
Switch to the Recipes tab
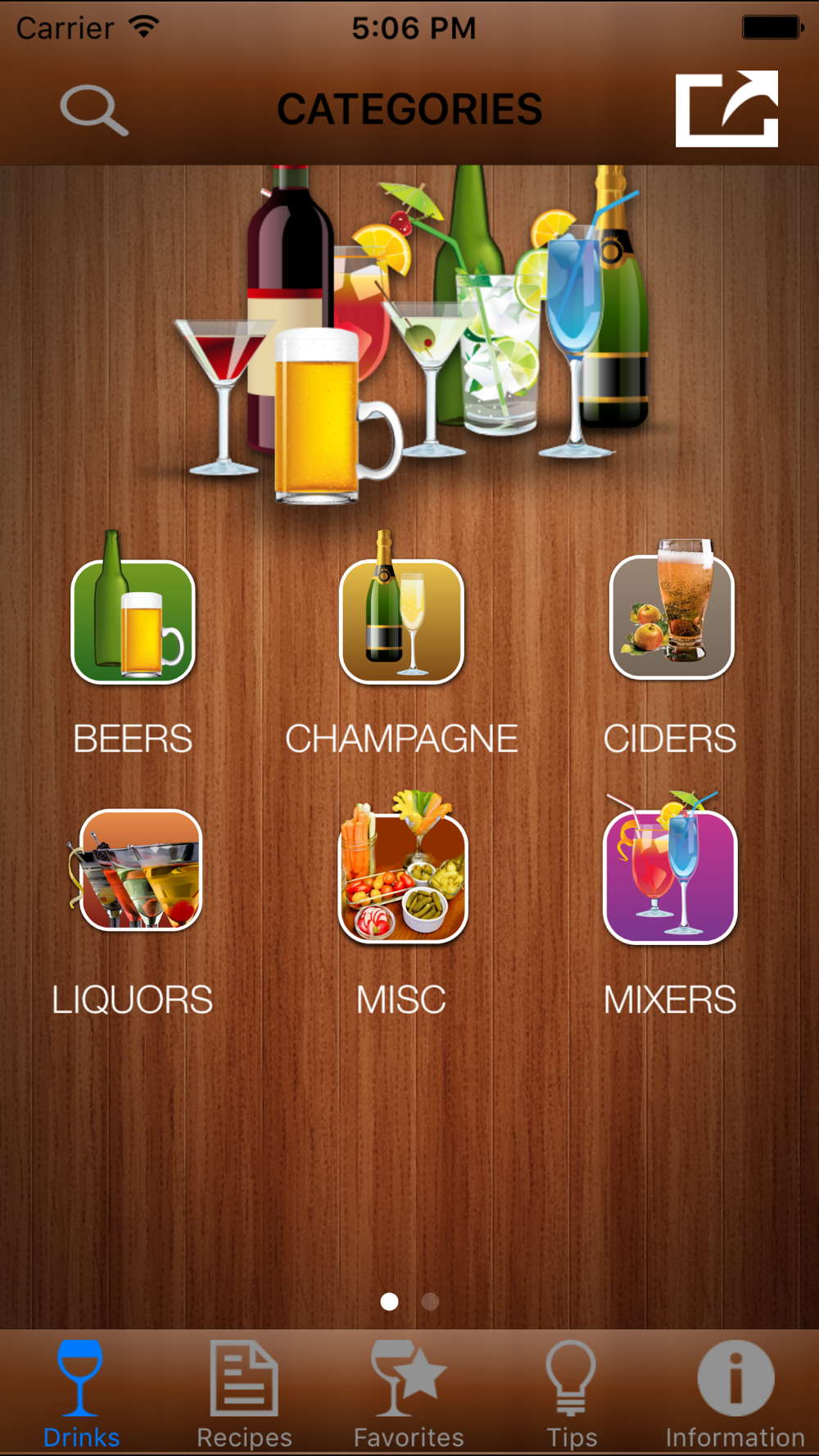244,1393
